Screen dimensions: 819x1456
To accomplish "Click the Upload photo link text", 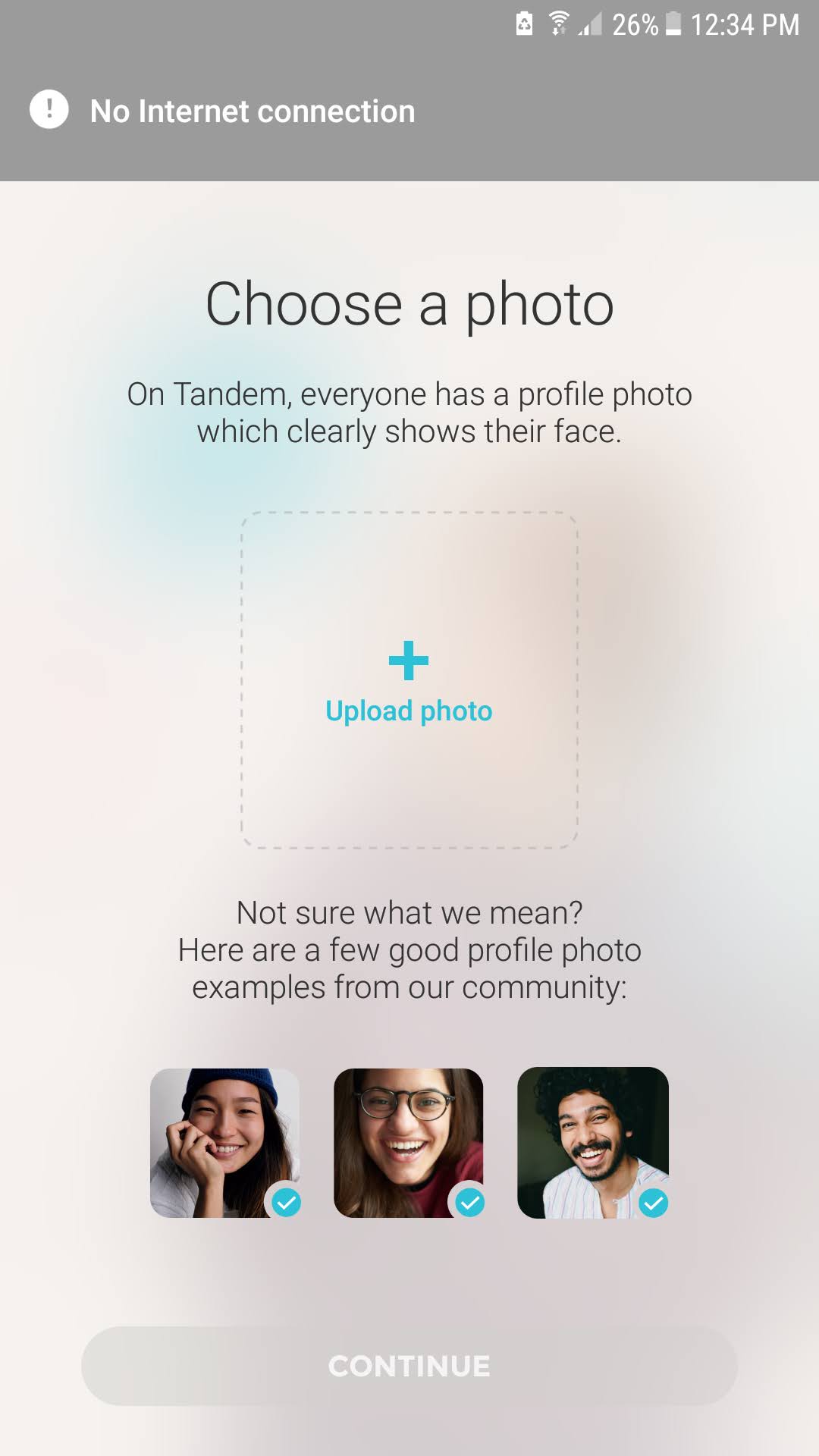I will [x=409, y=711].
